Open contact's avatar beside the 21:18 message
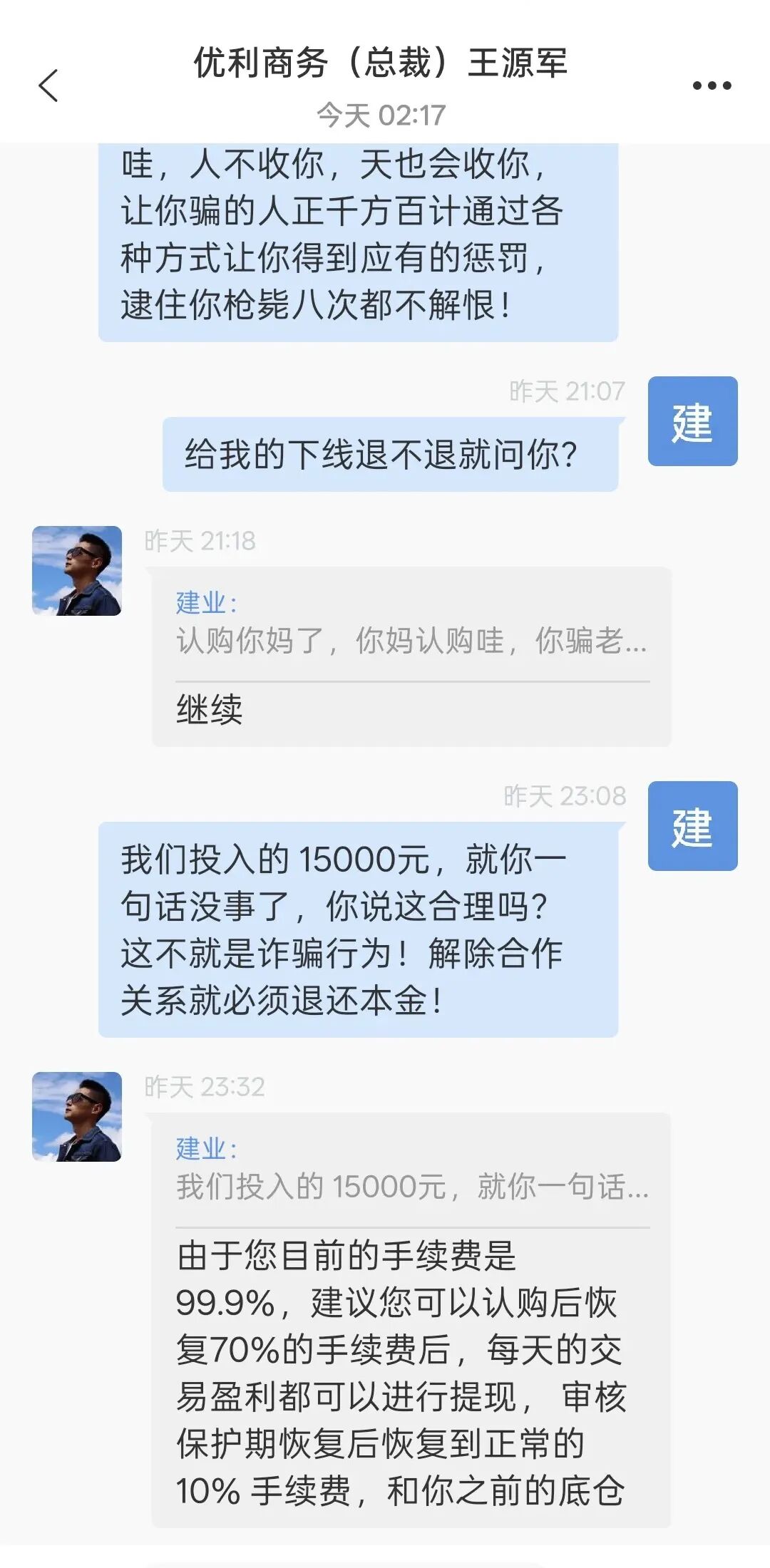The width and height of the screenshot is (770, 1568). (77, 571)
